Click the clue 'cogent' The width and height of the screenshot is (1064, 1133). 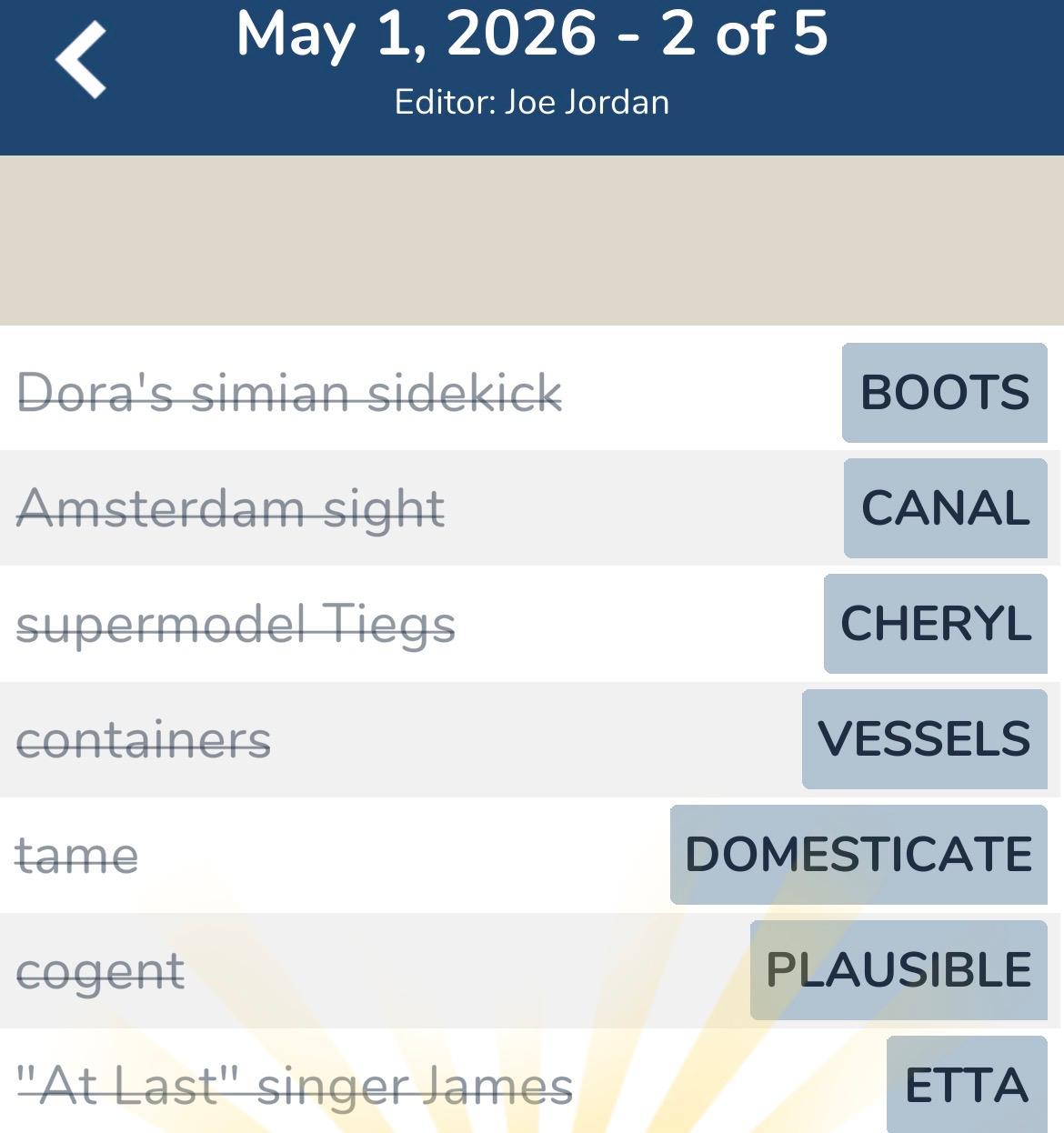102,969
